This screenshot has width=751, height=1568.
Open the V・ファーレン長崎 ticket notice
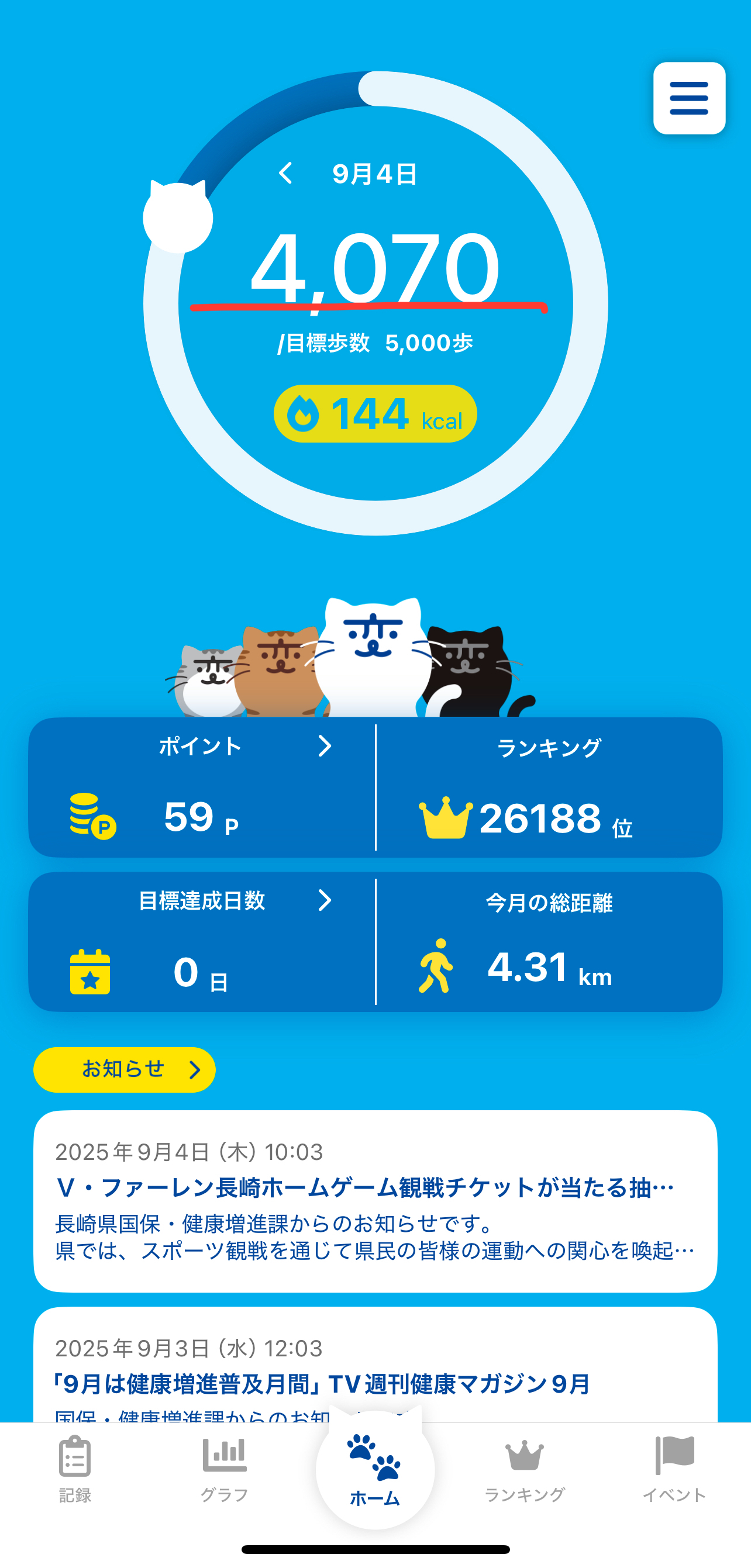click(x=375, y=1201)
